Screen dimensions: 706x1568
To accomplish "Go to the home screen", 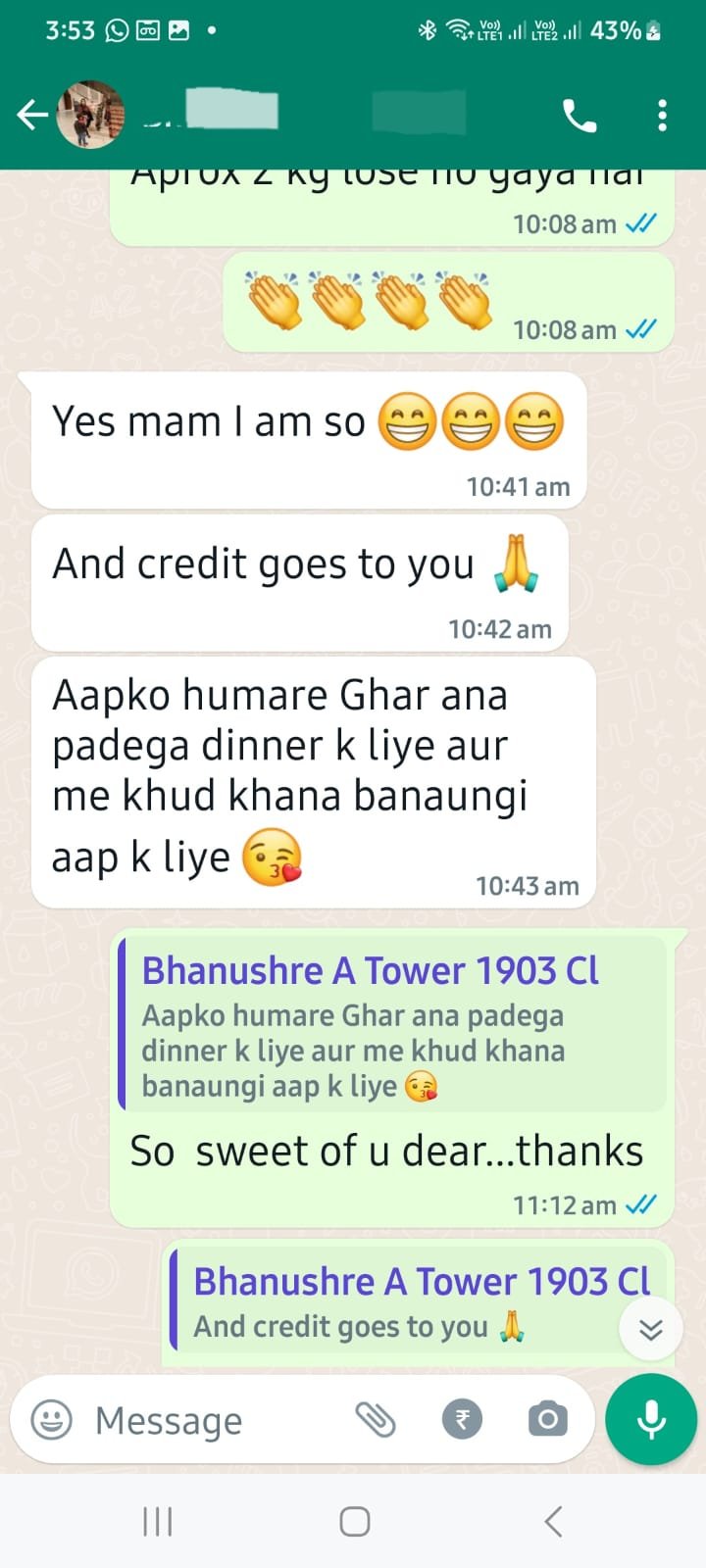I will click(354, 1522).
